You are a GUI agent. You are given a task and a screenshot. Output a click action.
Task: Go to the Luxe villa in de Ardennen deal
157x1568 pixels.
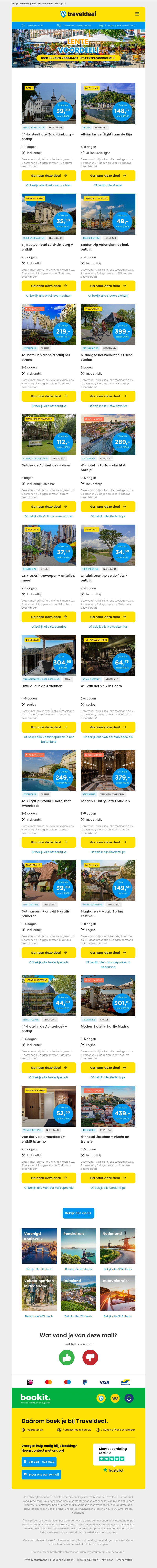pos(49,727)
